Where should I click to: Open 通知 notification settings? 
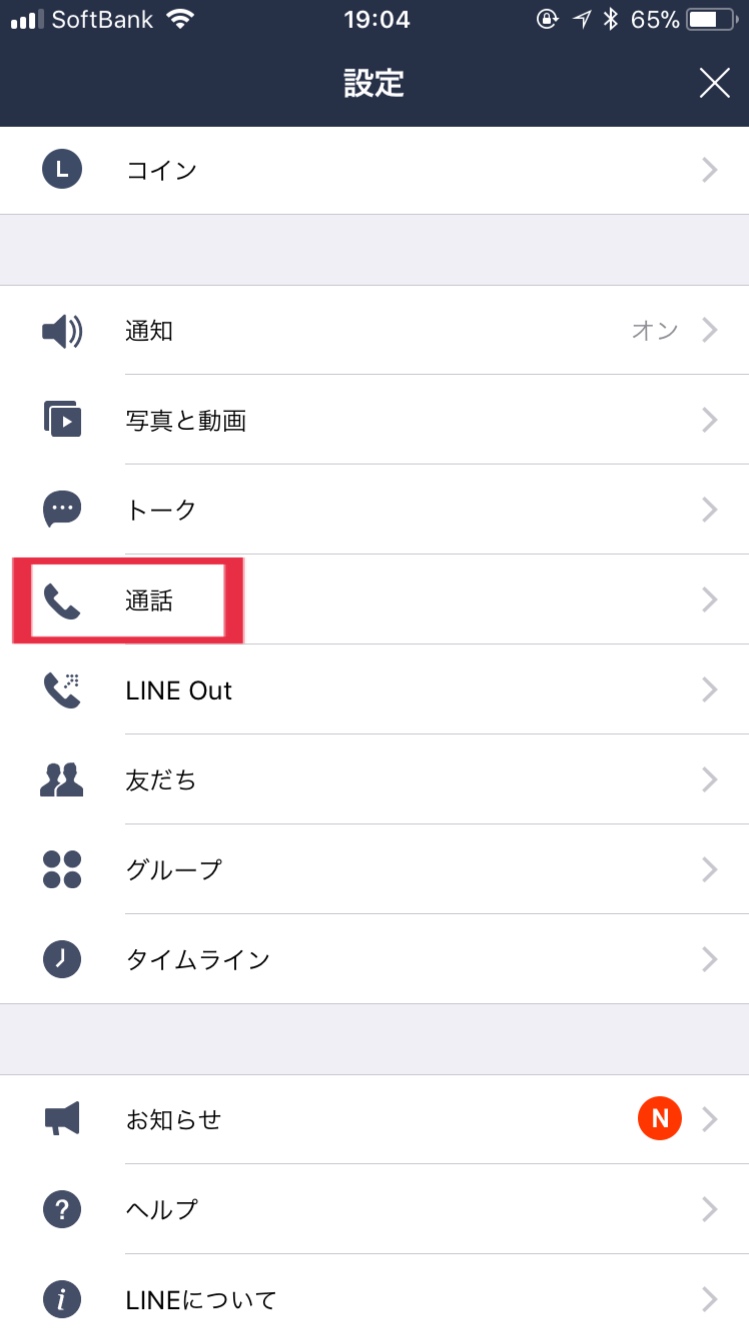pos(374,331)
